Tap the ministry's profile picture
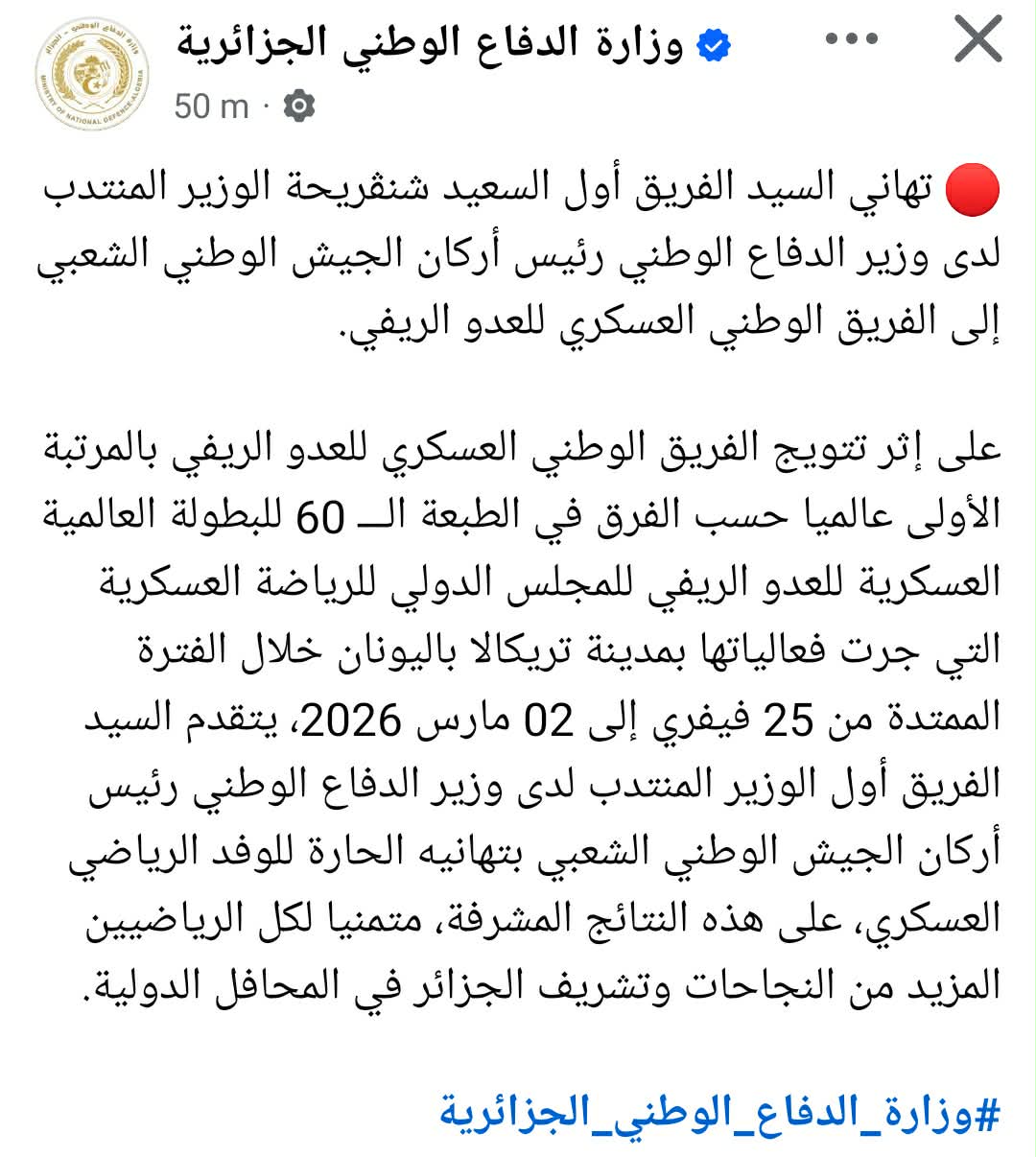This screenshot has height=1157, width=1036. point(92,74)
